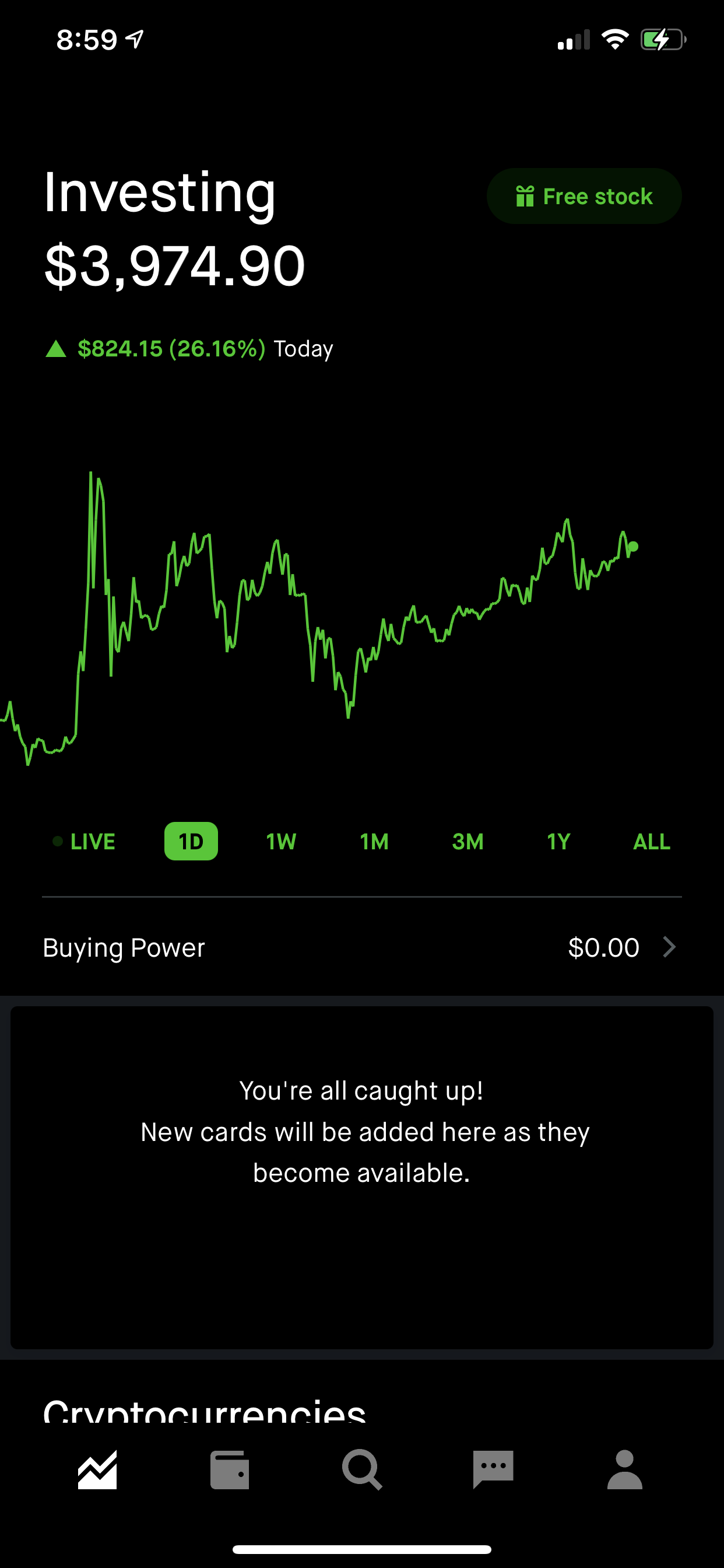Open the investing chart tab
Image resolution: width=724 pixels, height=1568 pixels.
pyautogui.click(x=97, y=1469)
